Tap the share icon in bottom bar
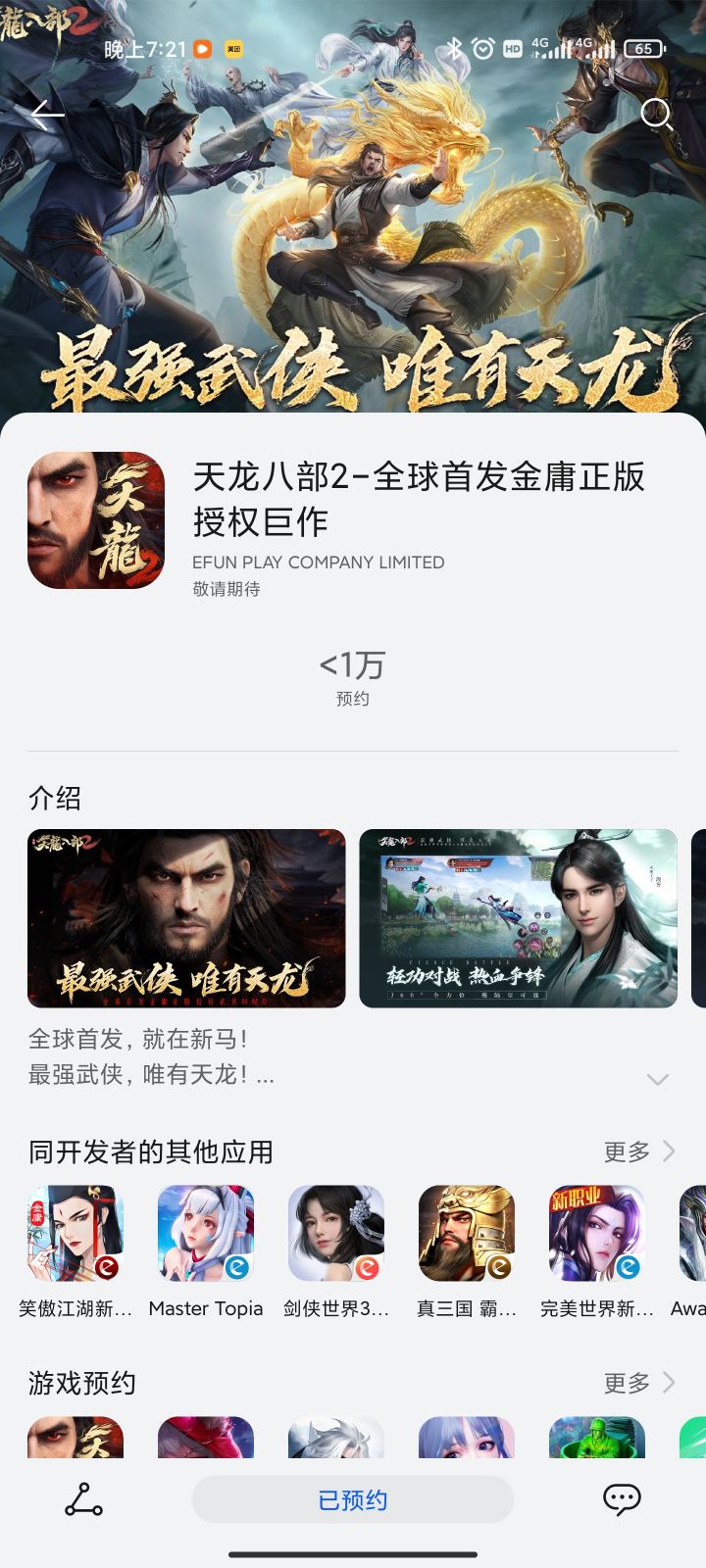This screenshot has width=706, height=1568. click(84, 1498)
